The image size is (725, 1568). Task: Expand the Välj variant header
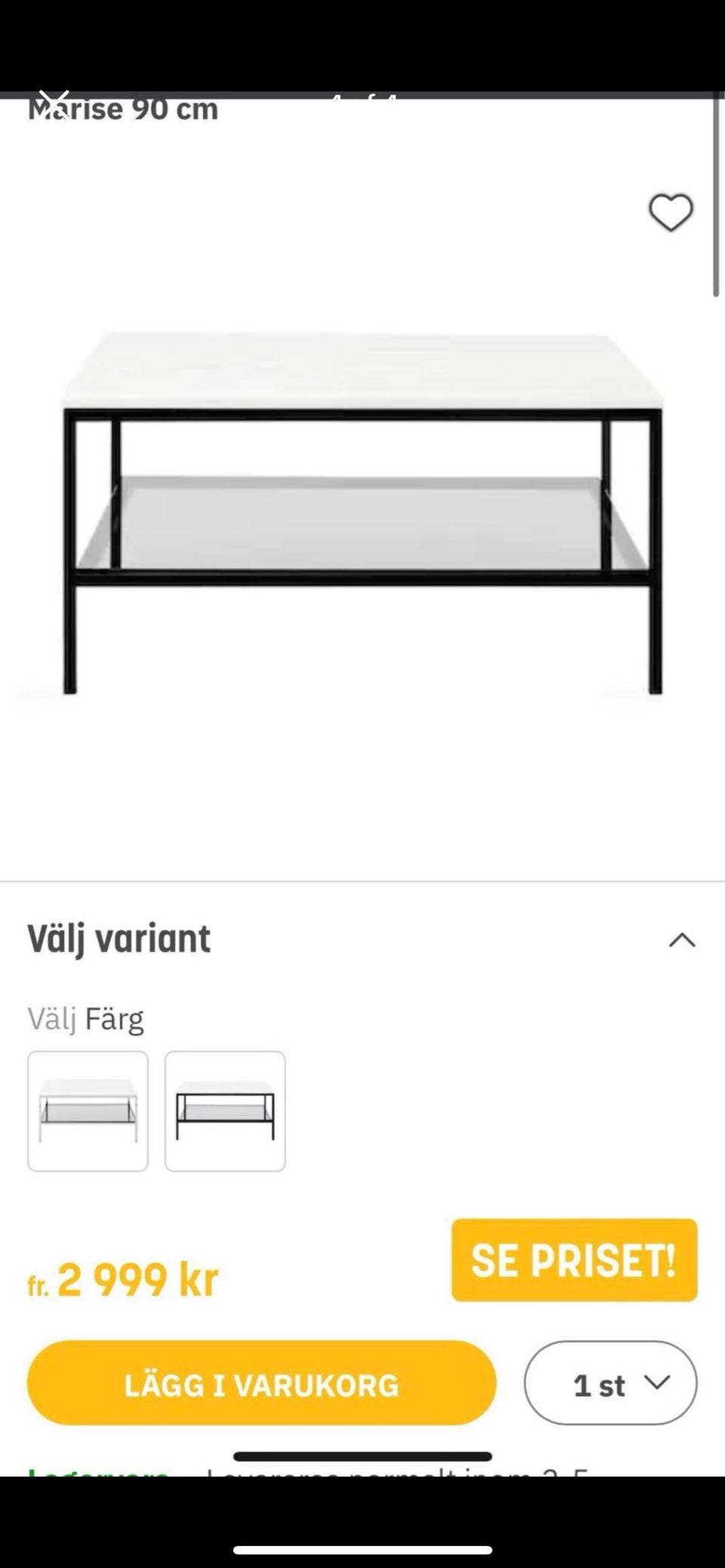pyautogui.click(x=119, y=938)
